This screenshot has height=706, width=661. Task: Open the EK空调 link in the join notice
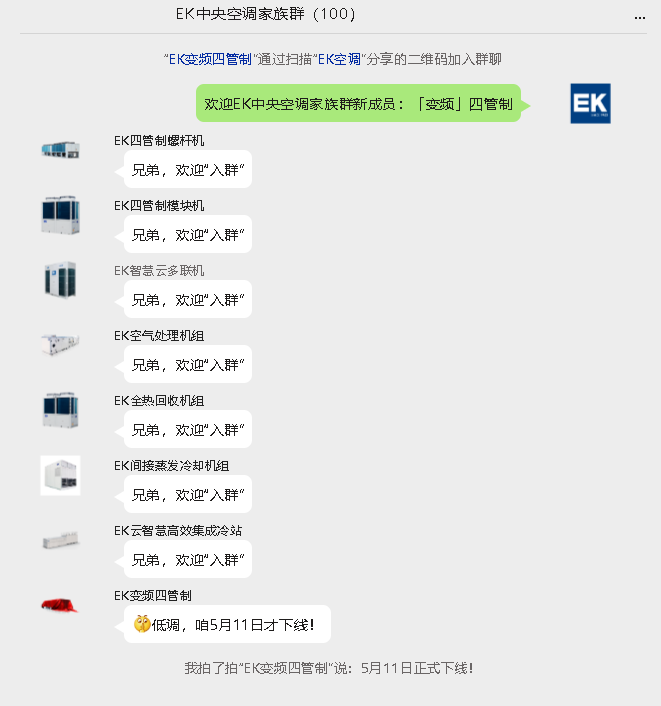[x=339, y=60]
